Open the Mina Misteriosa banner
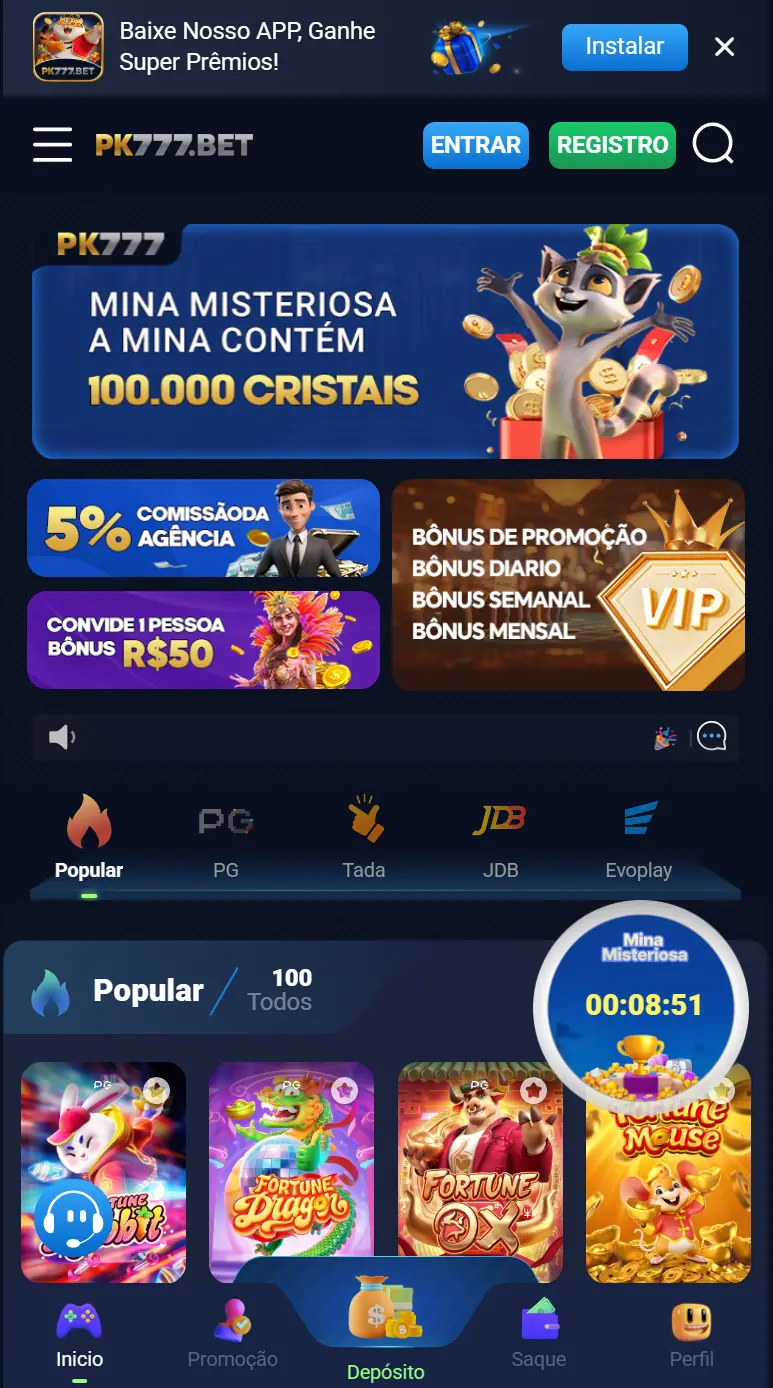 385,342
